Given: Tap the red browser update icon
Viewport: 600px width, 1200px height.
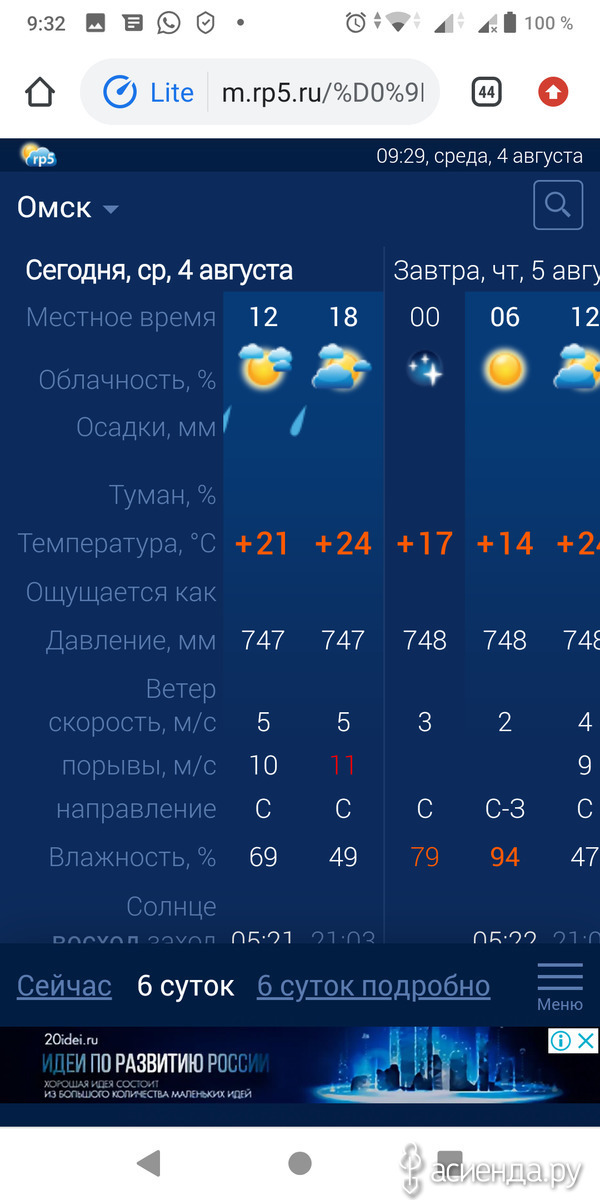Looking at the screenshot, I should 553,93.
